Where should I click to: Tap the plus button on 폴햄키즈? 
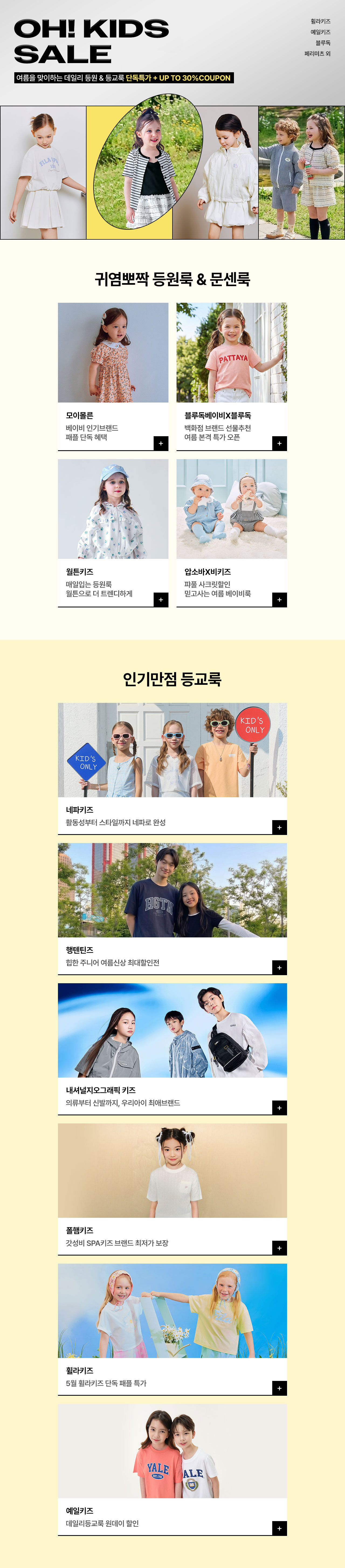point(279,1248)
